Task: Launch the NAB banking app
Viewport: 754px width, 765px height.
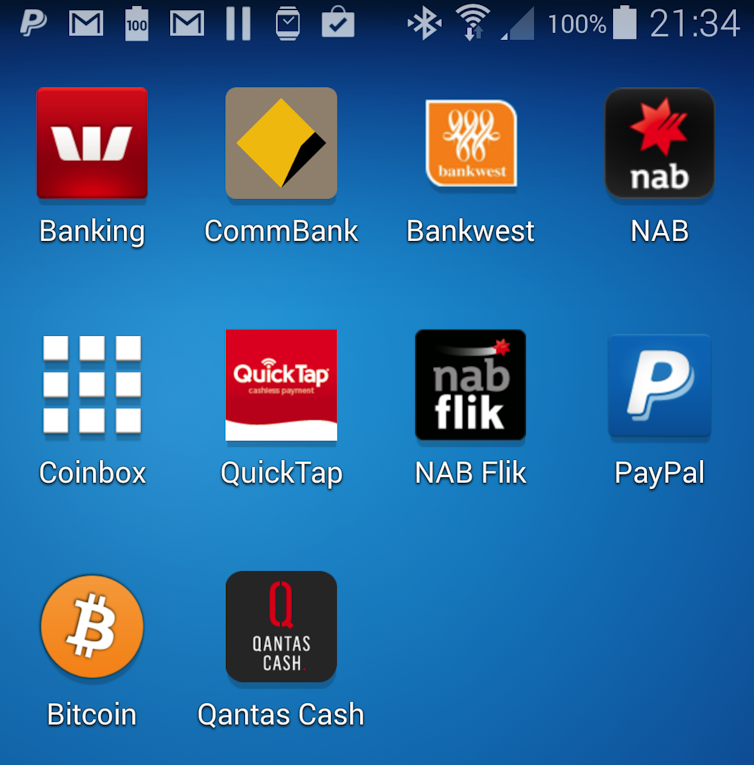Action: click(x=659, y=143)
